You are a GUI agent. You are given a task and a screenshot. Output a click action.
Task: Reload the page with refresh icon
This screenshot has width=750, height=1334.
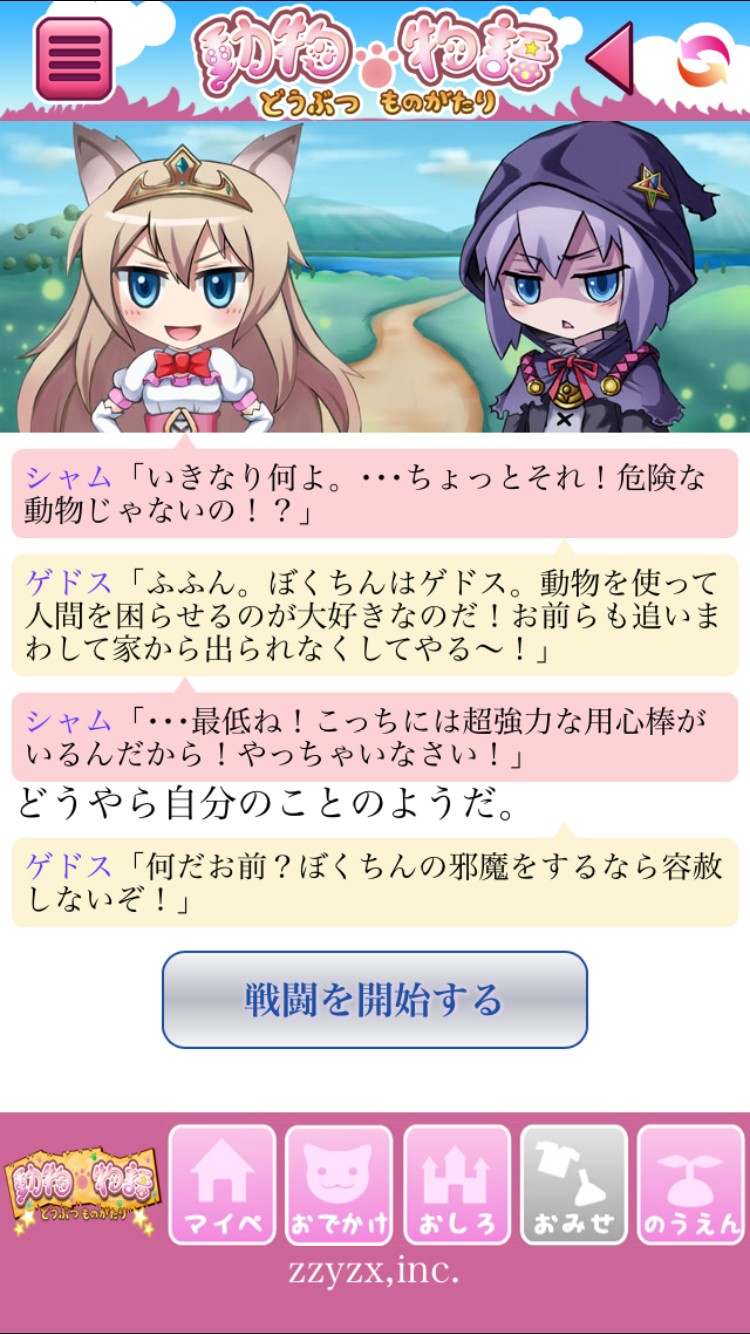(703, 60)
